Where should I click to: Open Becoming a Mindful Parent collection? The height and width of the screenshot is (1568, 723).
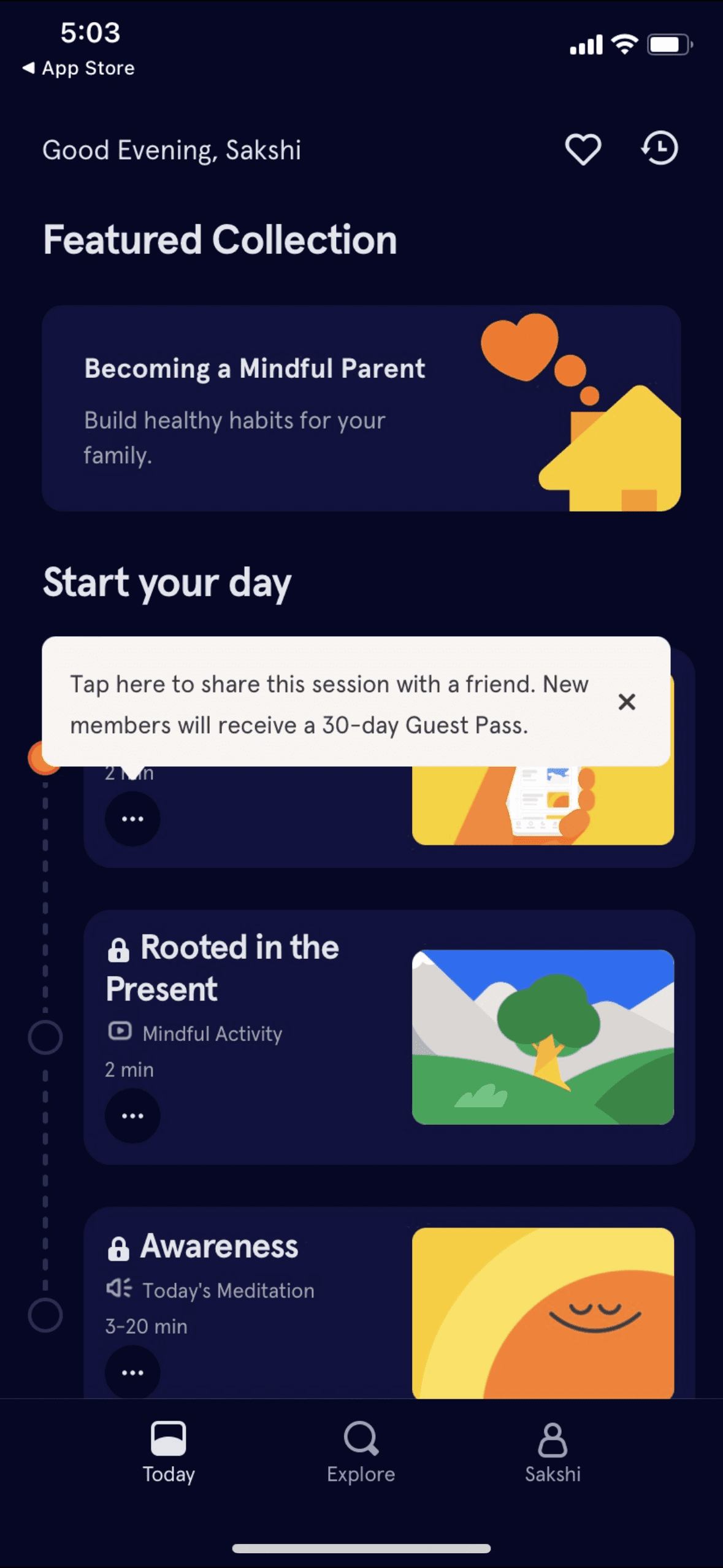coord(361,408)
